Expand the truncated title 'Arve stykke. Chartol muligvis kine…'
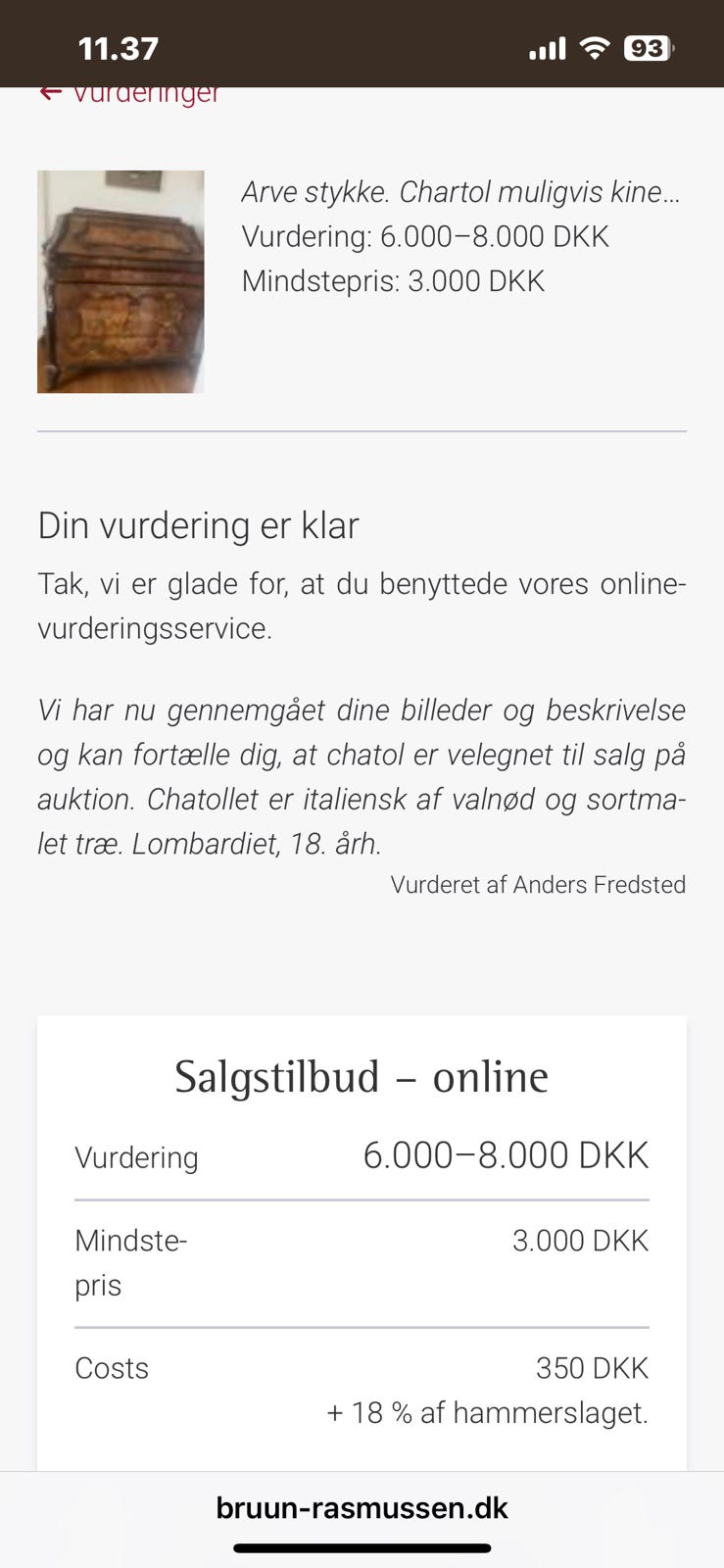 (x=460, y=192)
